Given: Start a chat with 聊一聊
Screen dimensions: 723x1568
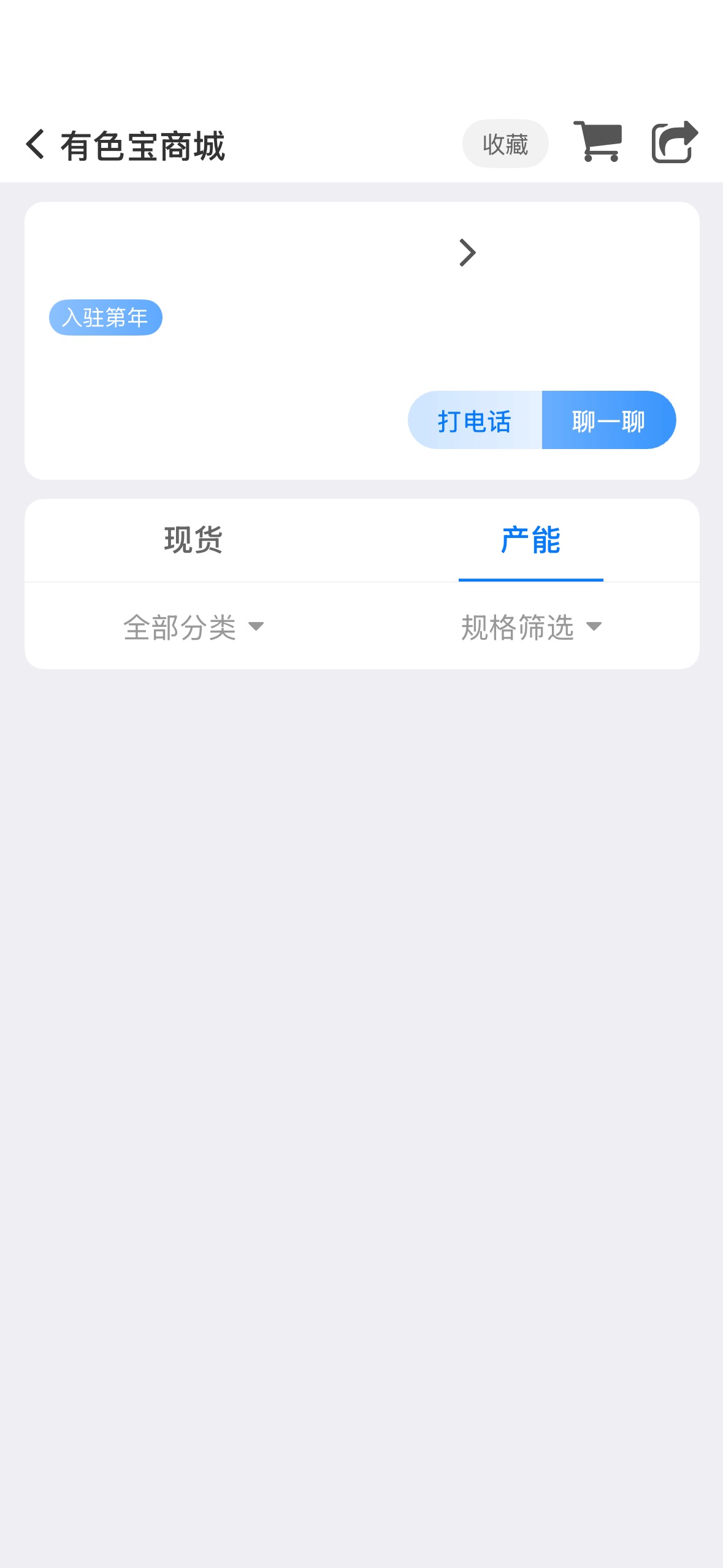Looking at the screenshot, I should pos(609,420).
